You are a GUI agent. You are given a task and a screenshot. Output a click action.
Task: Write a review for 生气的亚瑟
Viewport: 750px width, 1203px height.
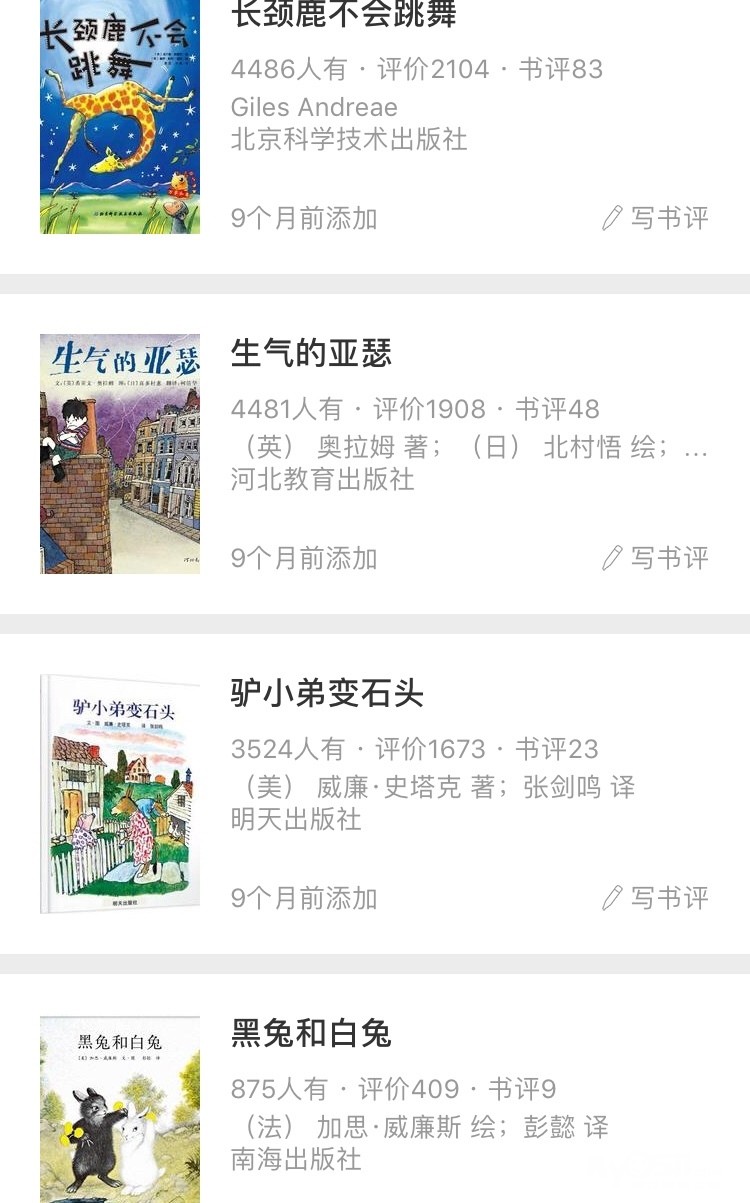(x=656, y=558)
